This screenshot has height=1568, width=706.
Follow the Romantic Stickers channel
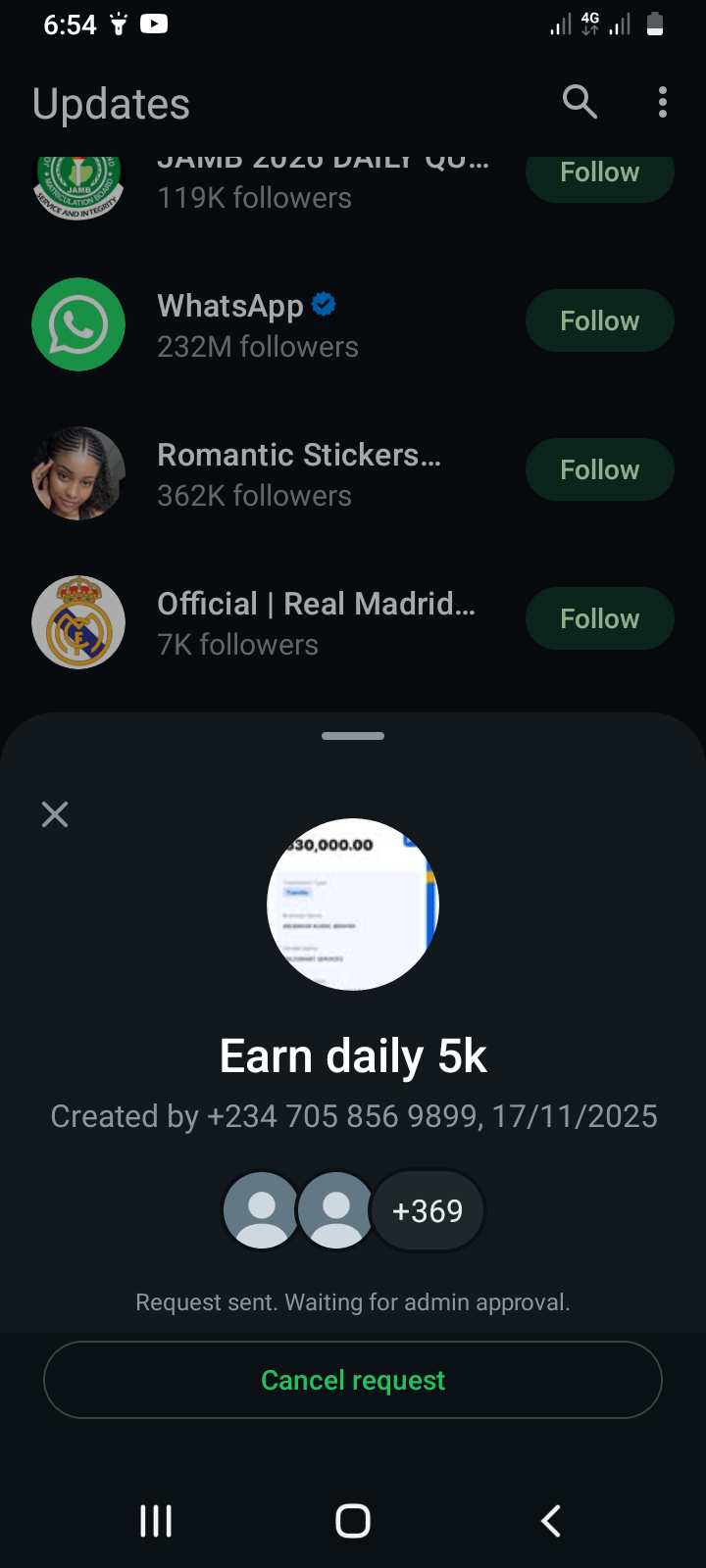(599, 469)
